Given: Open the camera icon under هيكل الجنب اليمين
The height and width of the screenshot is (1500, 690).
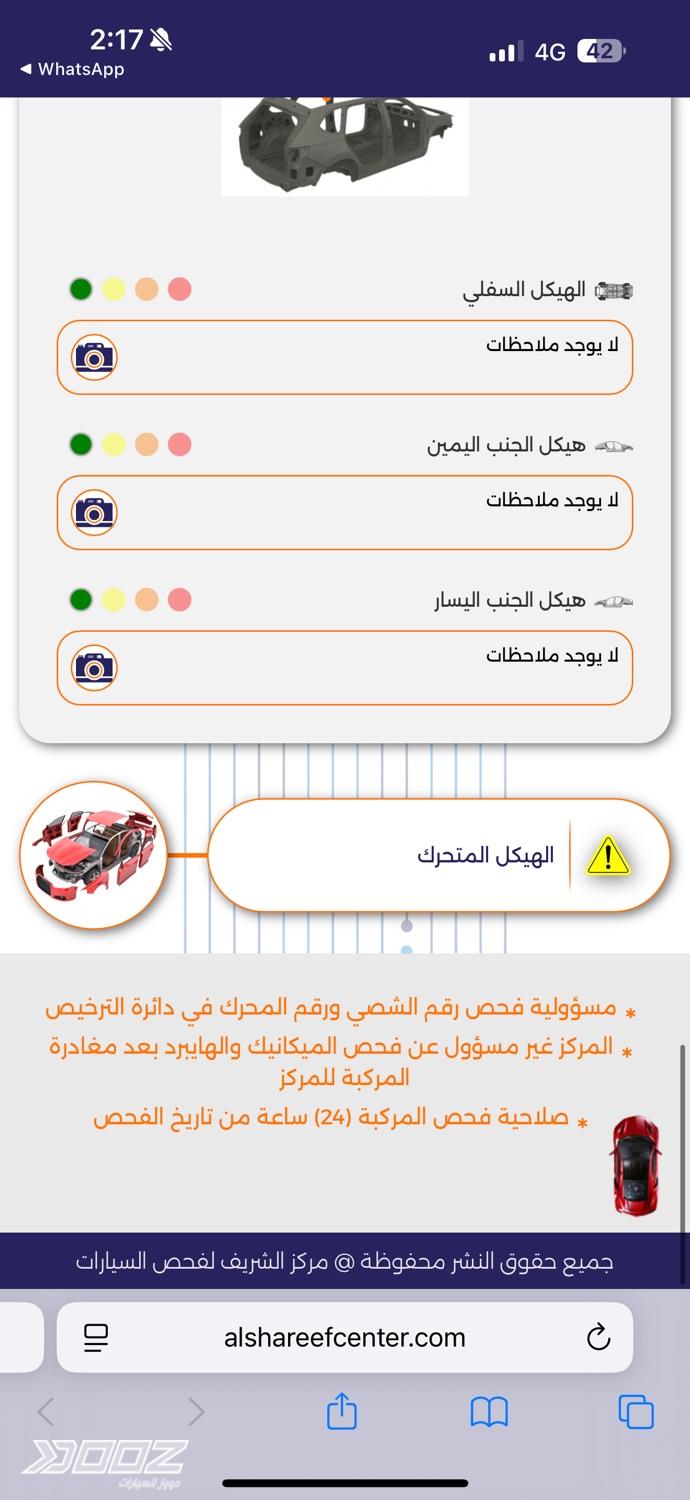Looking at the screenshot, I should [x=95, y=513].
